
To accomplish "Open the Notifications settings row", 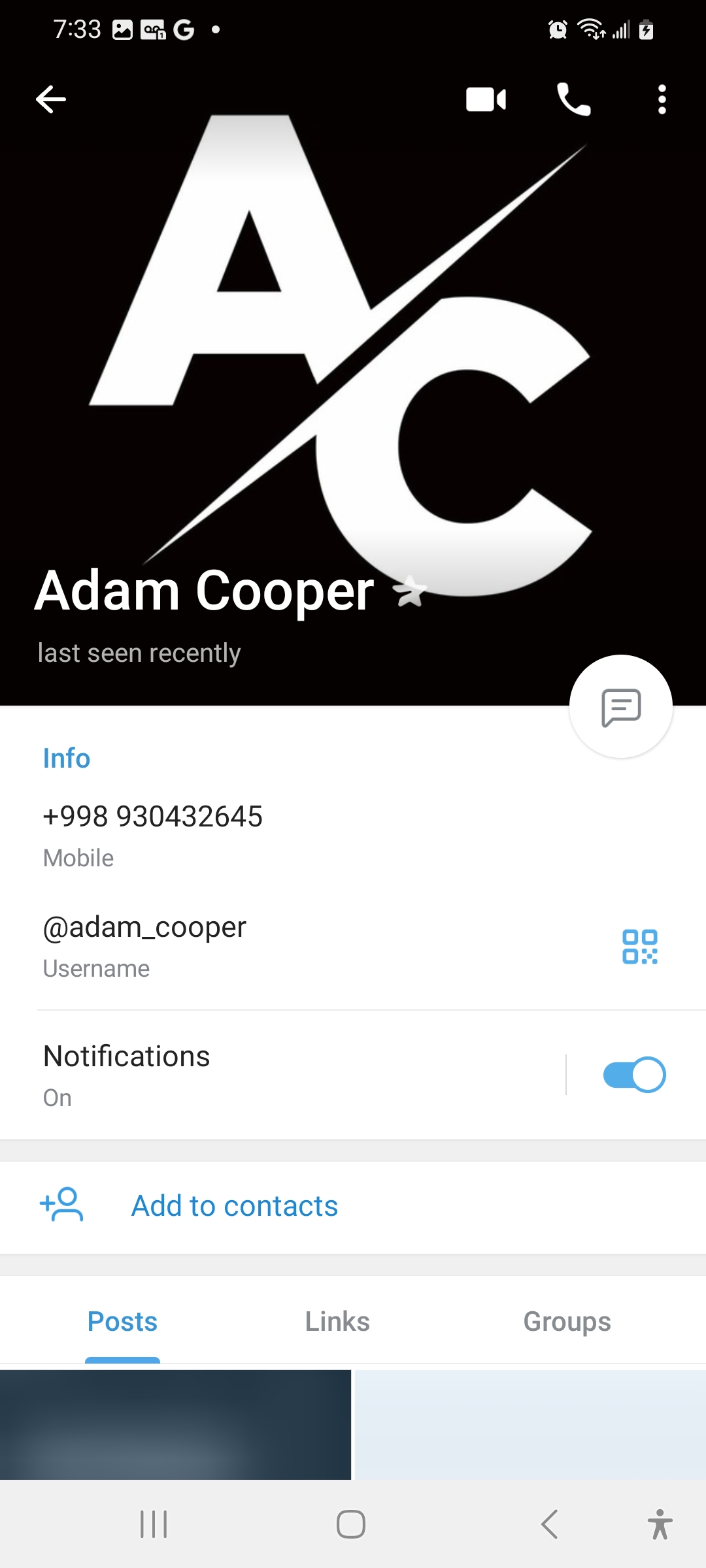I will pos(281,1075).
